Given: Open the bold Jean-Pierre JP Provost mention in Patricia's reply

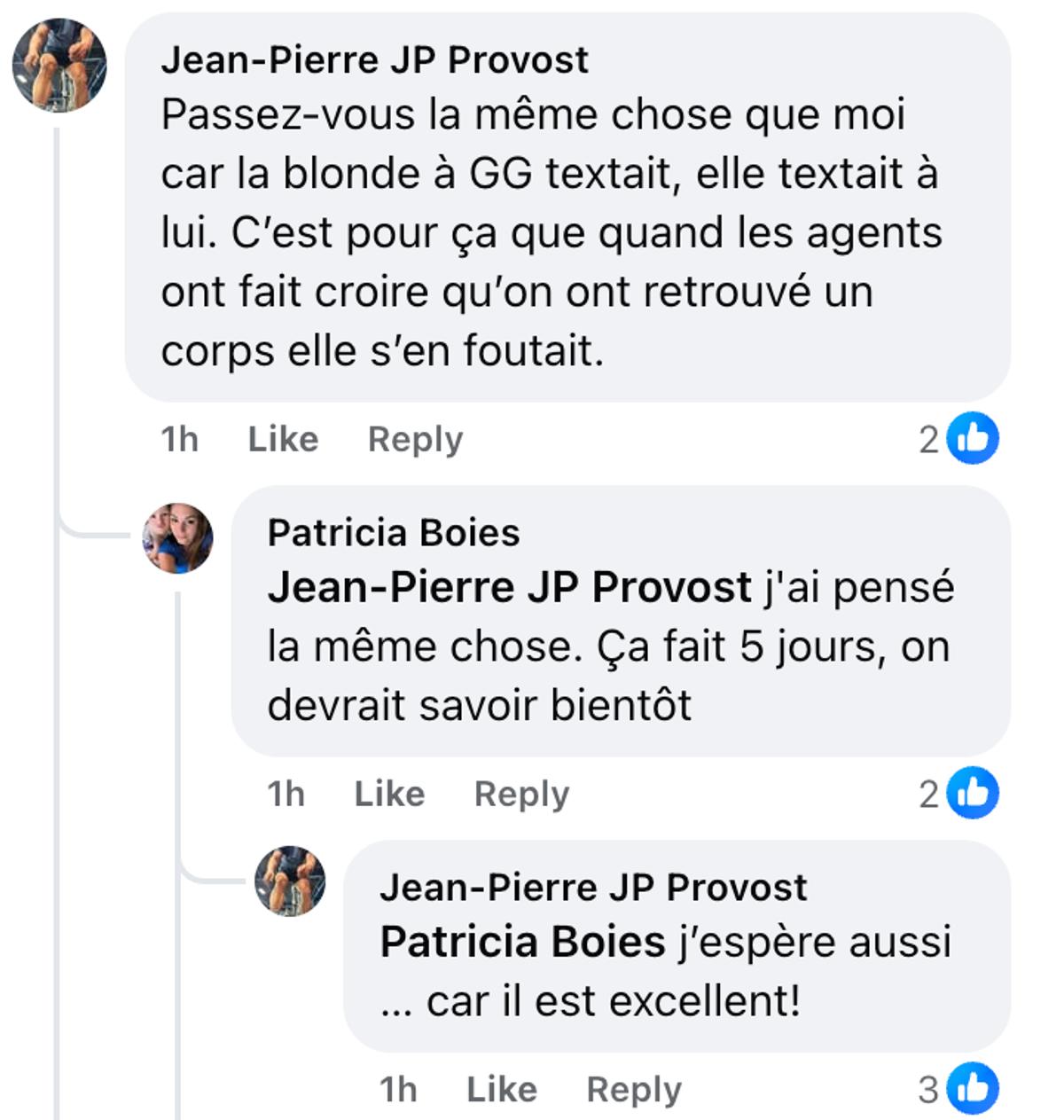Looking at the screenshot, I should click(x=509, y=588).
